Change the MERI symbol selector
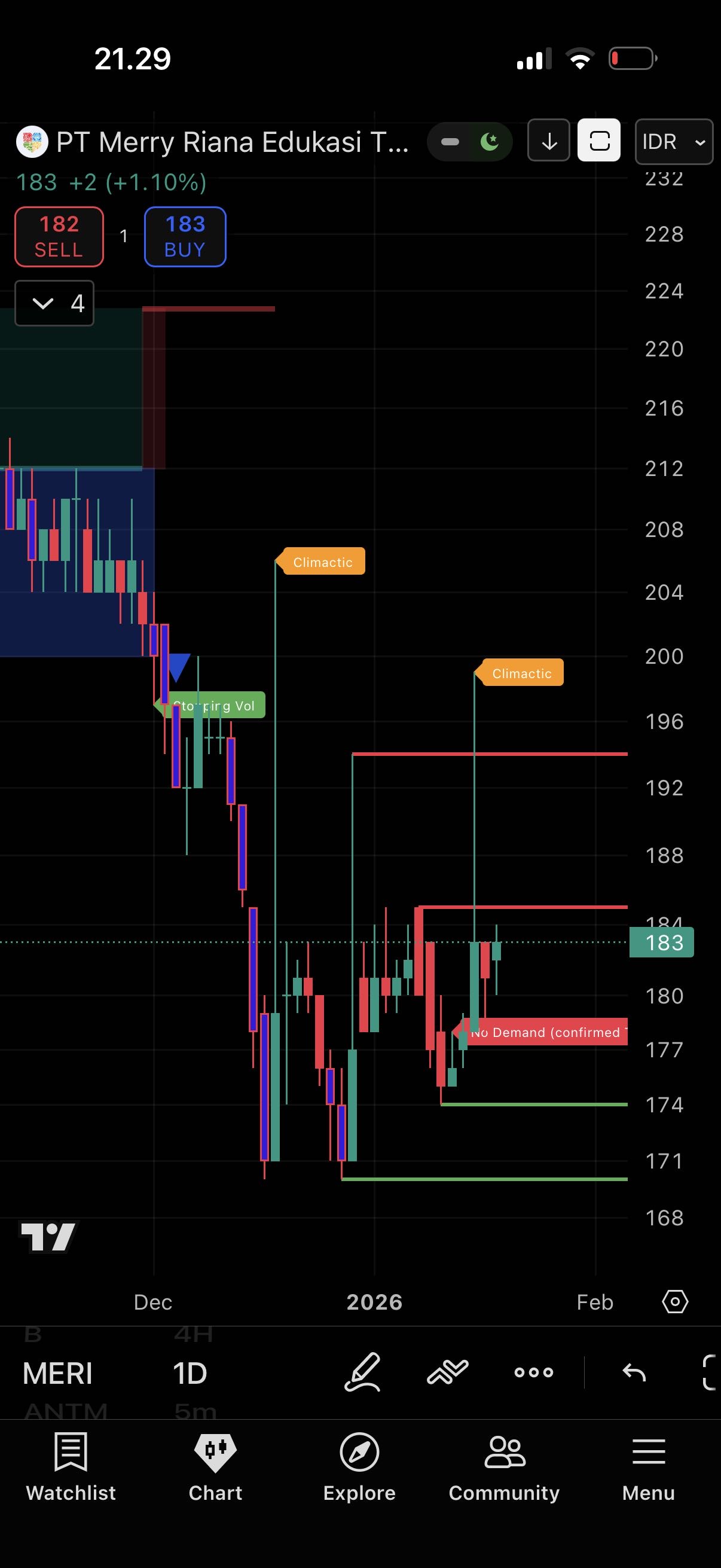 click(x=58, y=1373)
